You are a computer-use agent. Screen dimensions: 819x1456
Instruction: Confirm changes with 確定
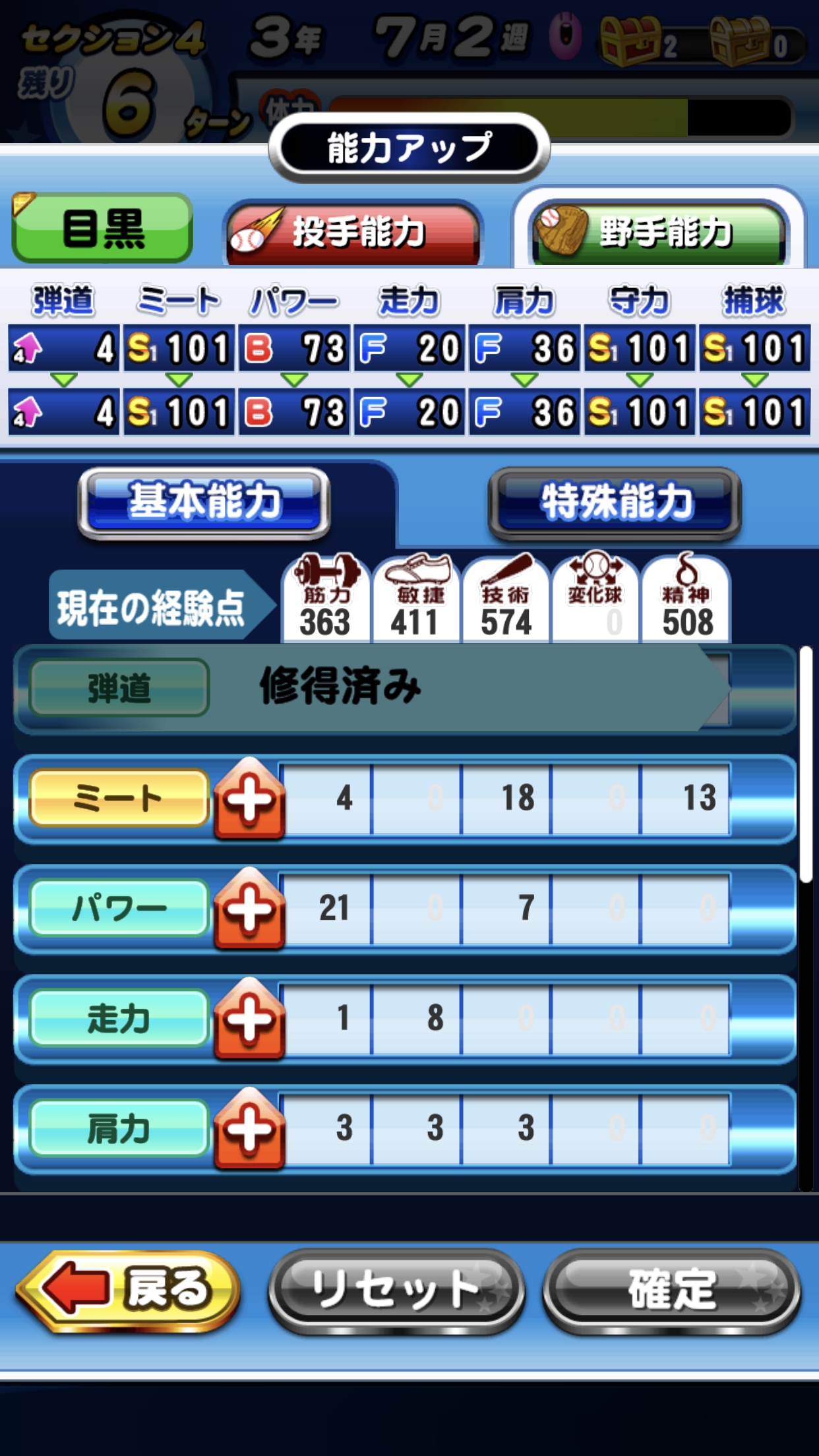click(672, 1290)
